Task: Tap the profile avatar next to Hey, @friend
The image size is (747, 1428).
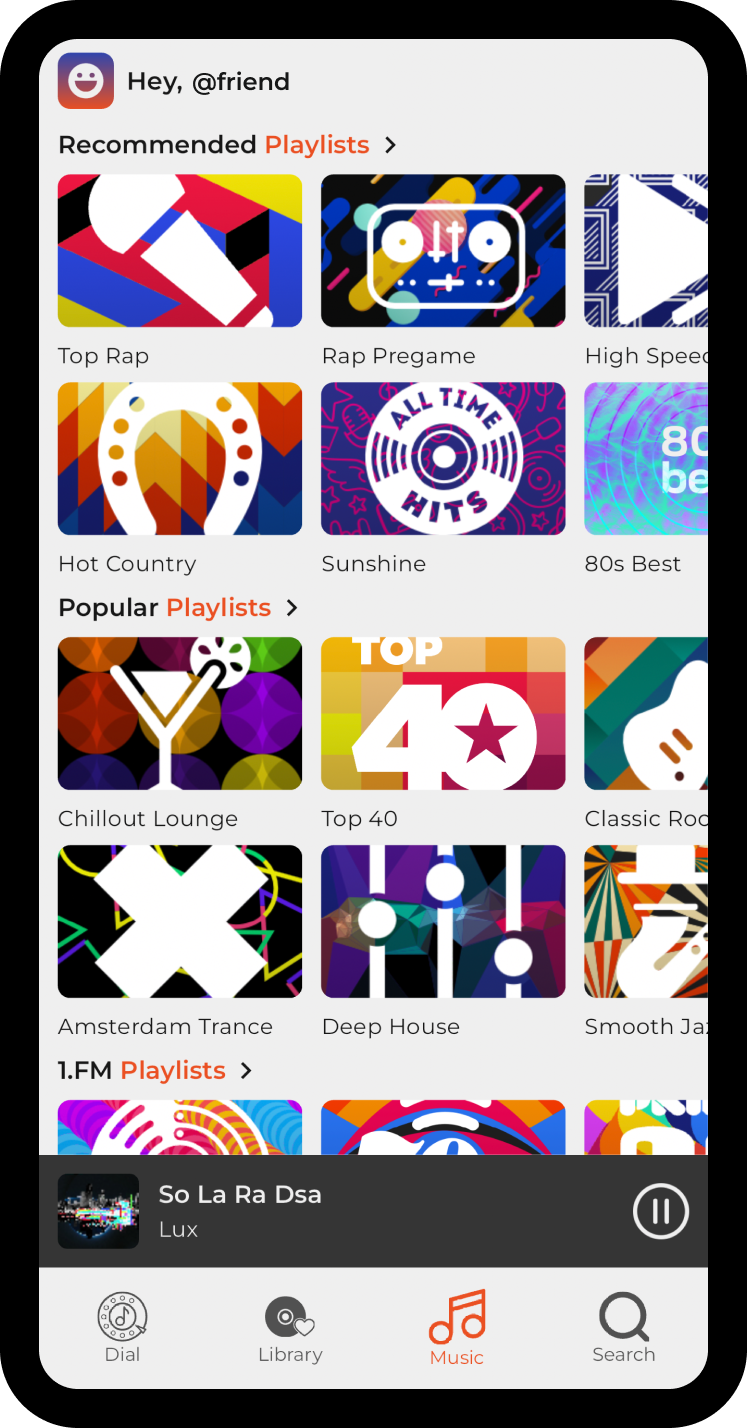Action: click(x=85, y=81)
